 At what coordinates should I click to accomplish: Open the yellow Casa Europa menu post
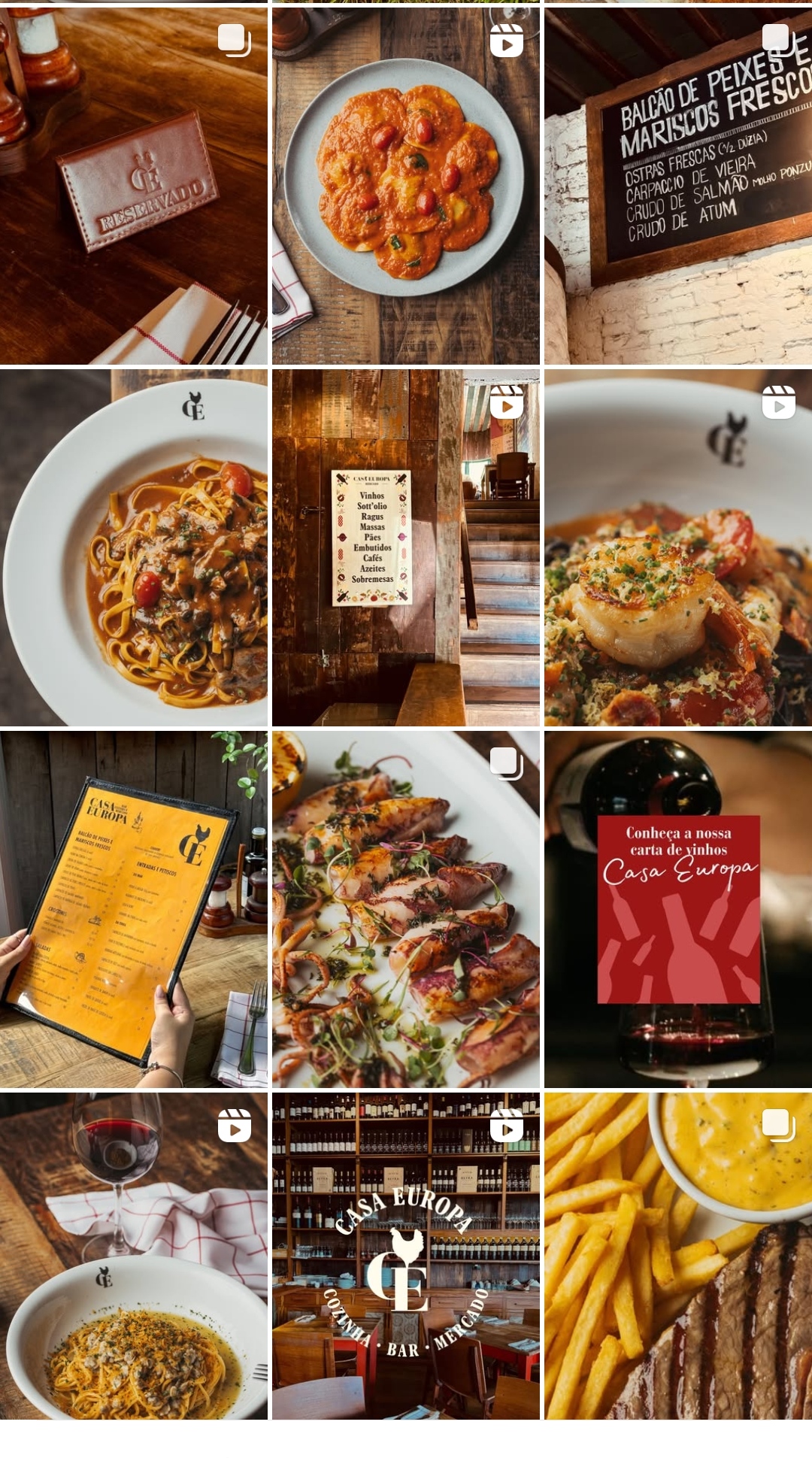133,908
